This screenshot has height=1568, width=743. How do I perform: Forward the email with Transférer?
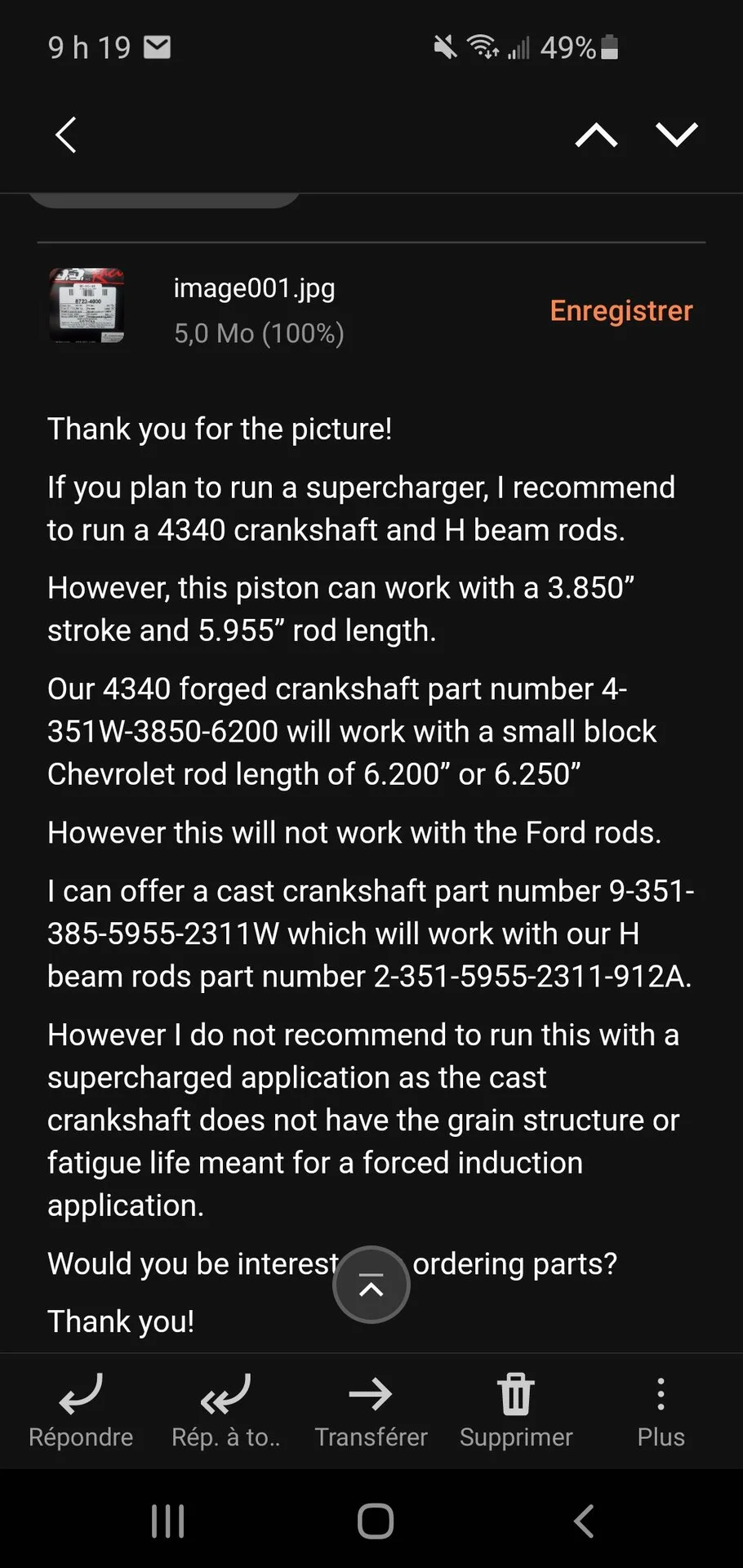pos(371,1410)
